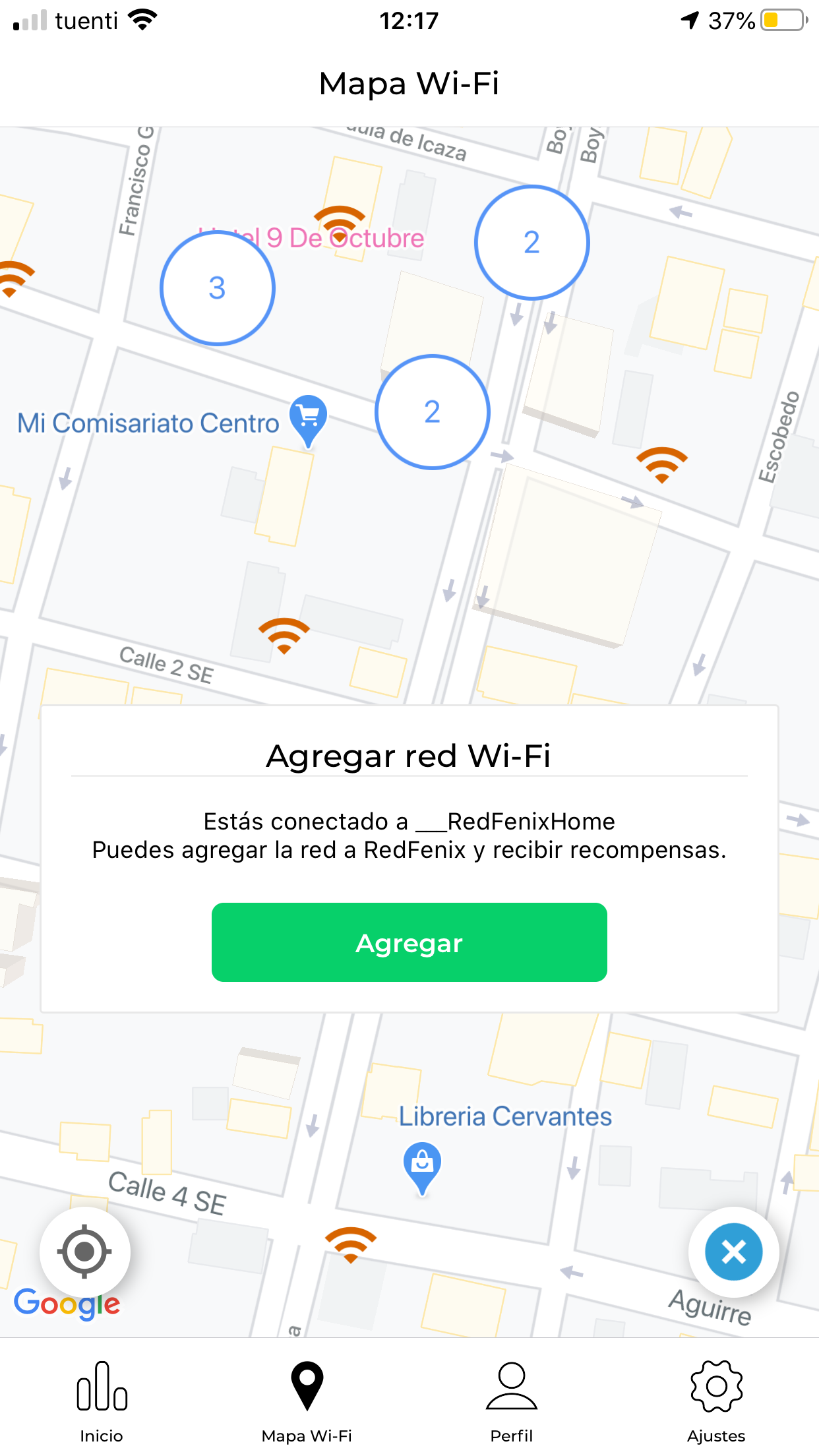
Task: Tap the Wi-Fi marker near Escobedo street
Action: click(661, 464)
